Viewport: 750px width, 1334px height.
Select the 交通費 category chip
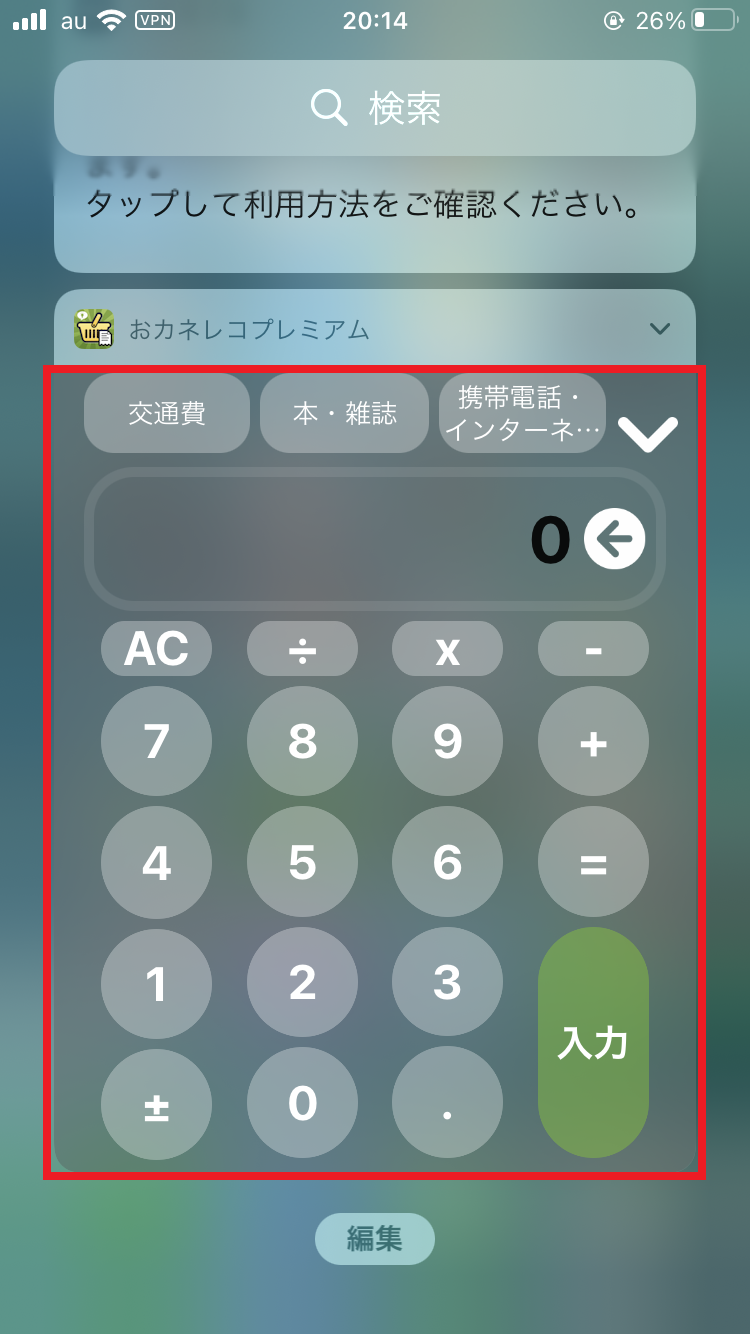167,413
